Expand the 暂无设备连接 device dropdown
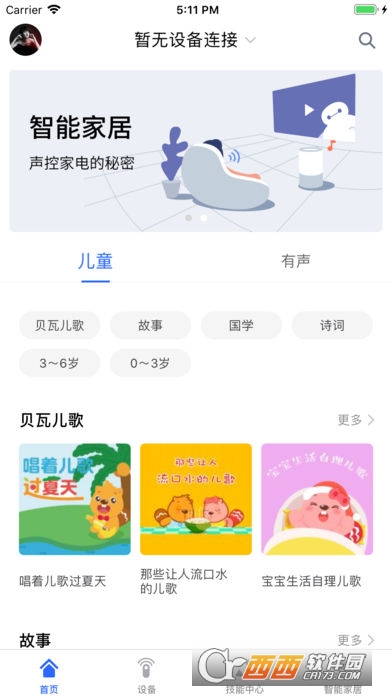392x696 pixels. click(195, 40)
